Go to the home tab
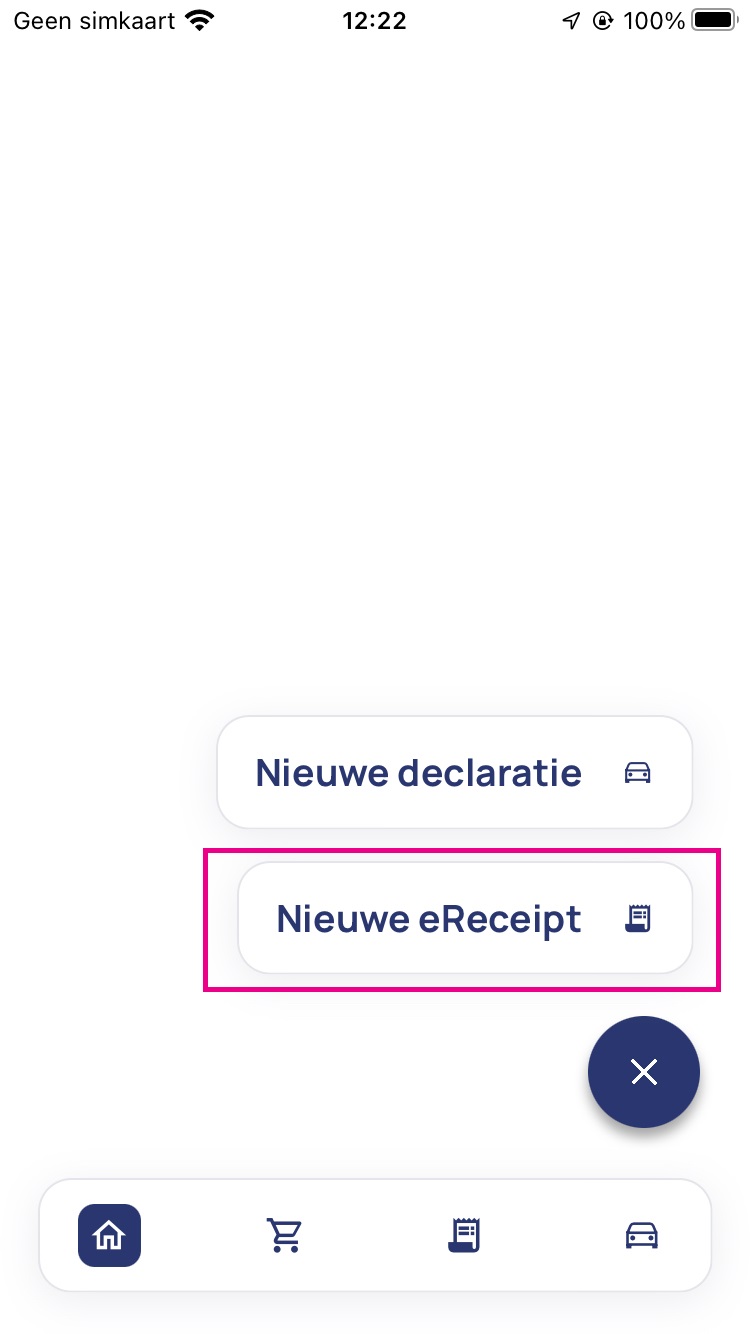750x1334 pixels. coord(110,1236)
